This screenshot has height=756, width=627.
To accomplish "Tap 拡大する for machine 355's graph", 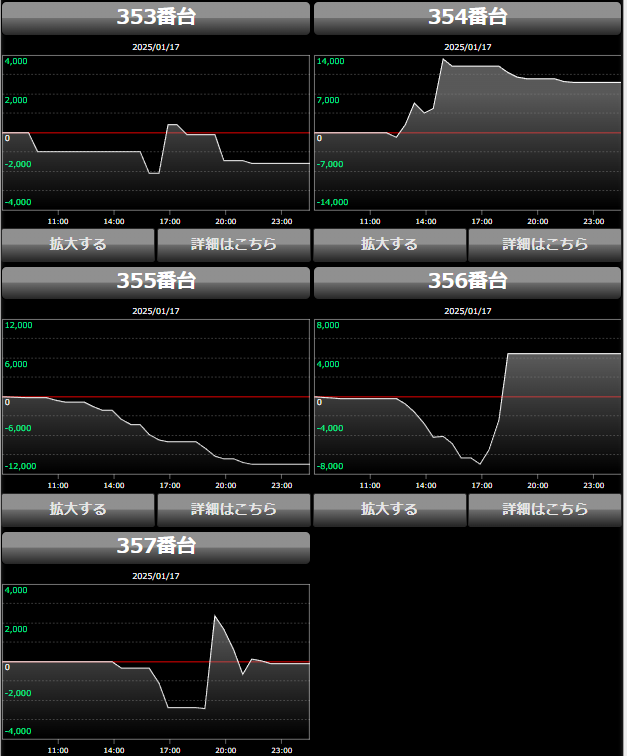I will pos(78,509).
